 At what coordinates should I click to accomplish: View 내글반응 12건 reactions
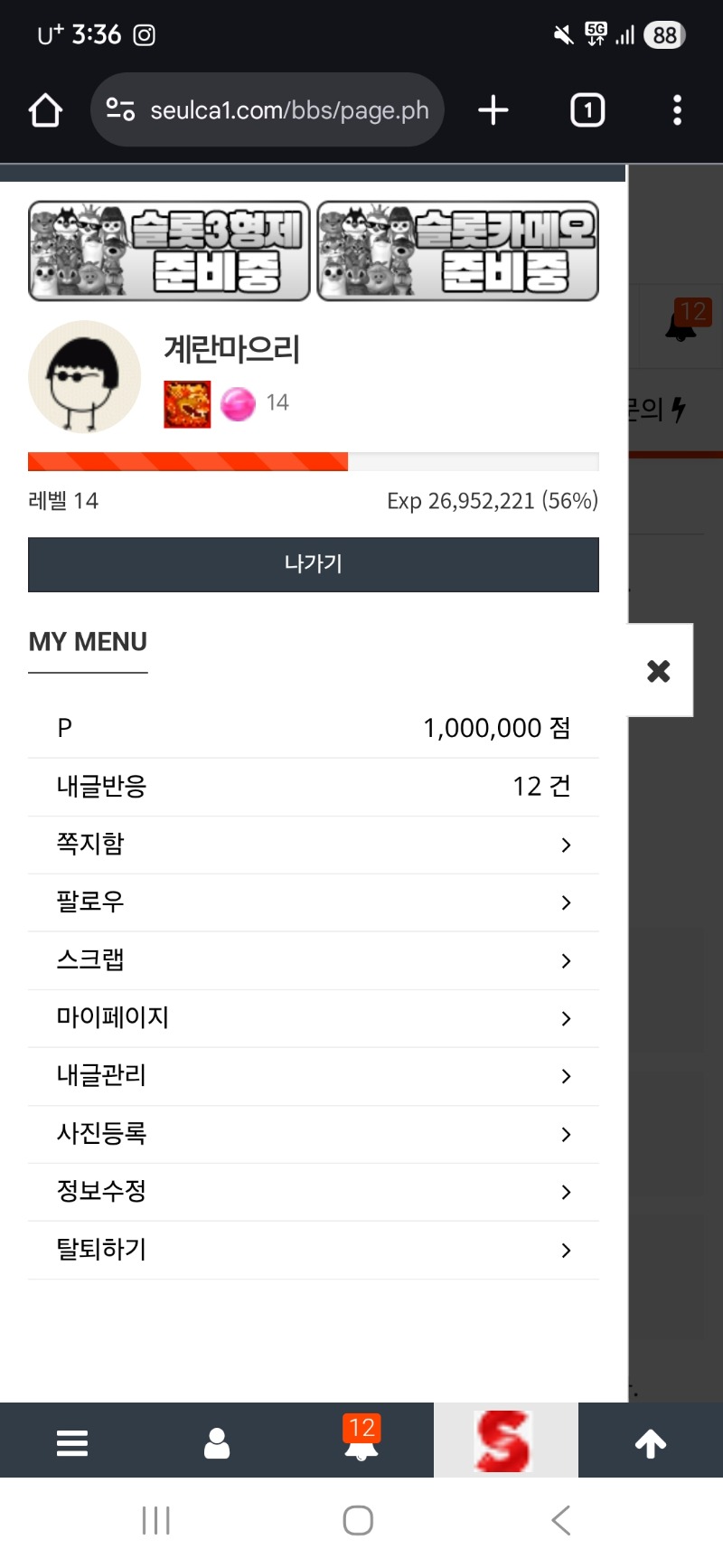point(313,787)
